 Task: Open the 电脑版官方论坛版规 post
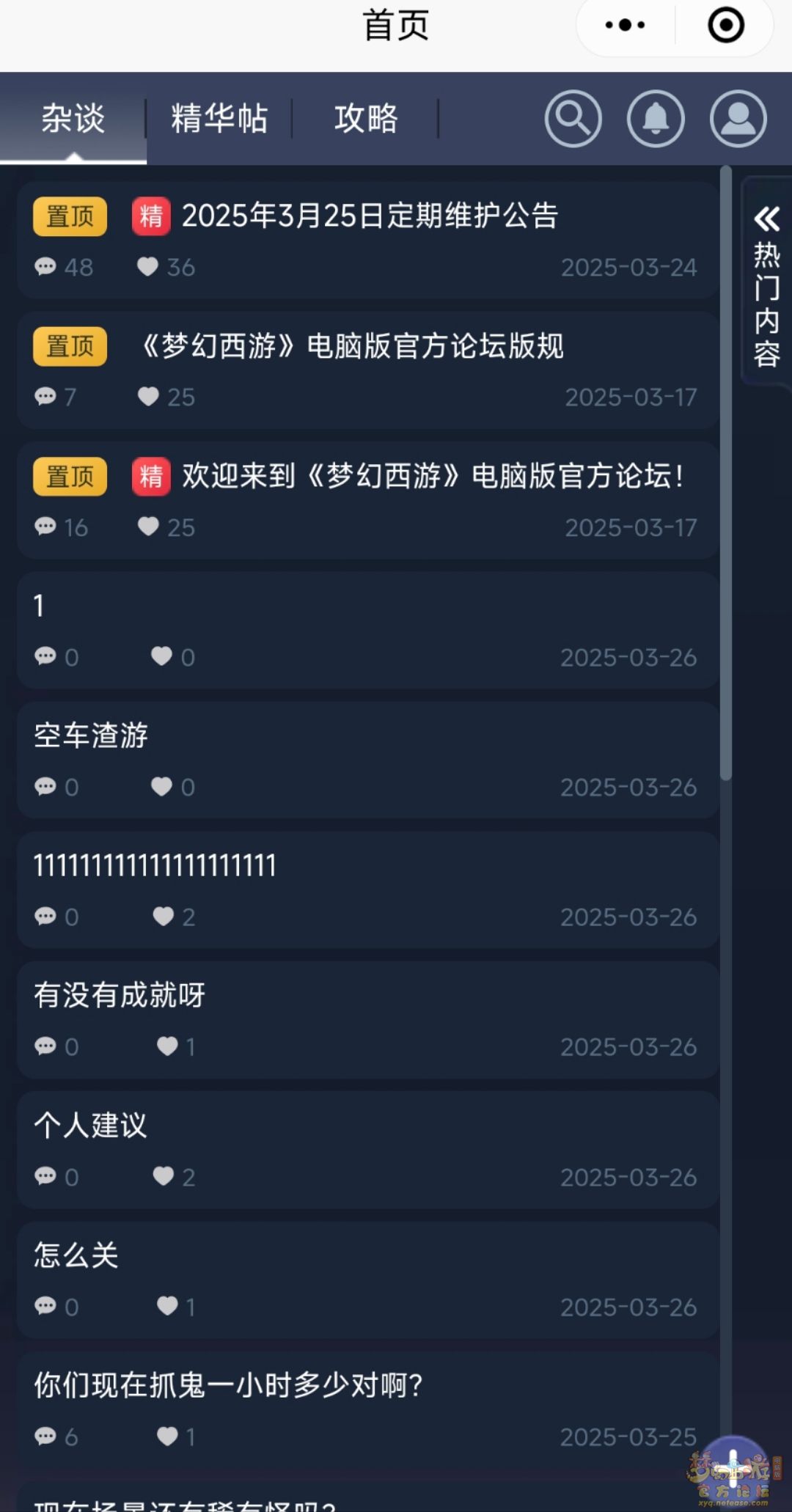tap(368, 370)
